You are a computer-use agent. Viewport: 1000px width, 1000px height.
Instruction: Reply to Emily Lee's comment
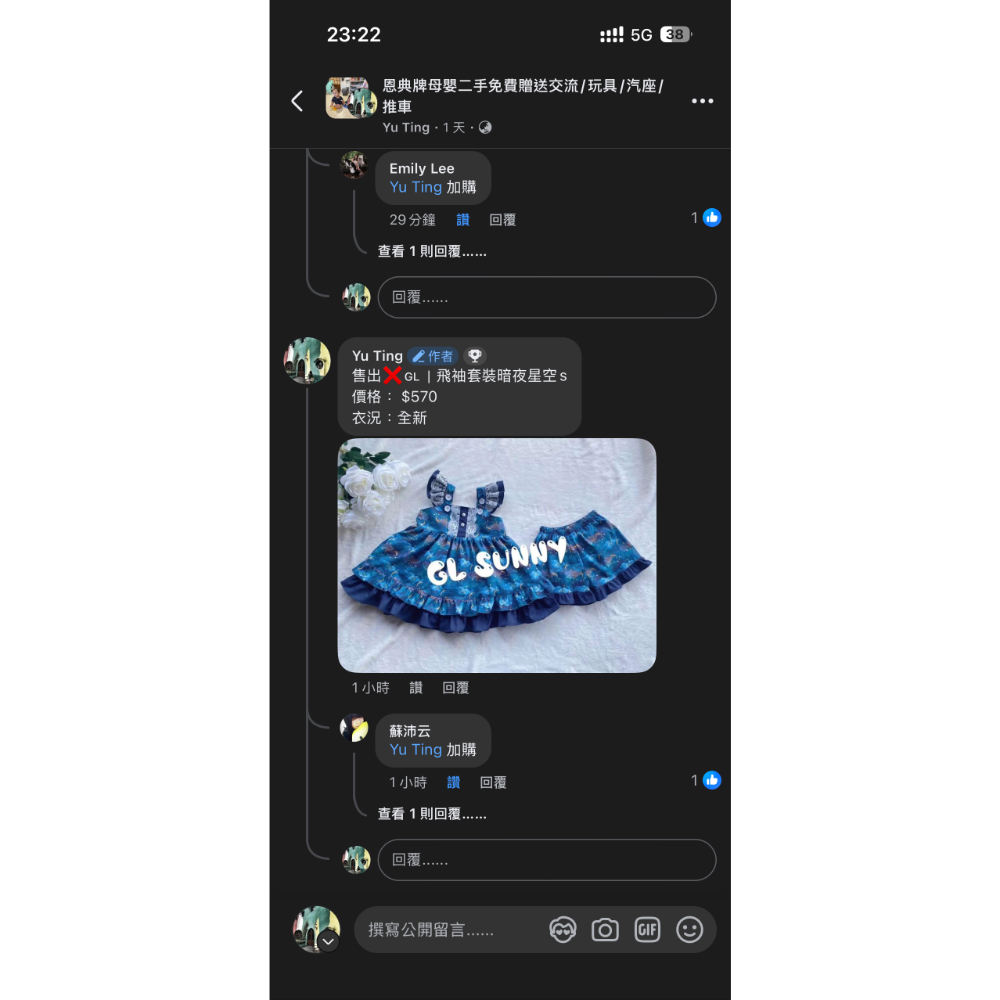point(502,220)
